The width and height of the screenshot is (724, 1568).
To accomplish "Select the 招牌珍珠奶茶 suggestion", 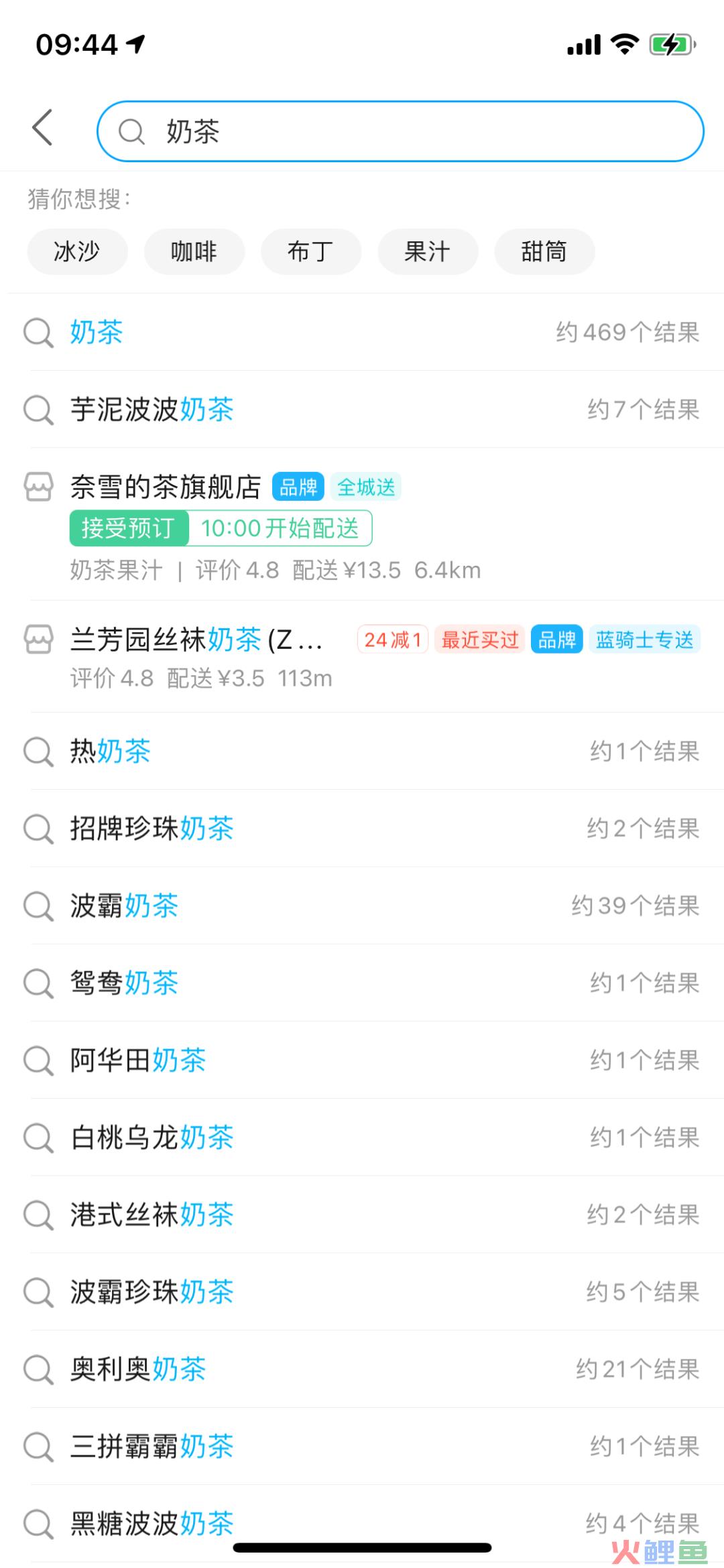I will coord(362,829).
